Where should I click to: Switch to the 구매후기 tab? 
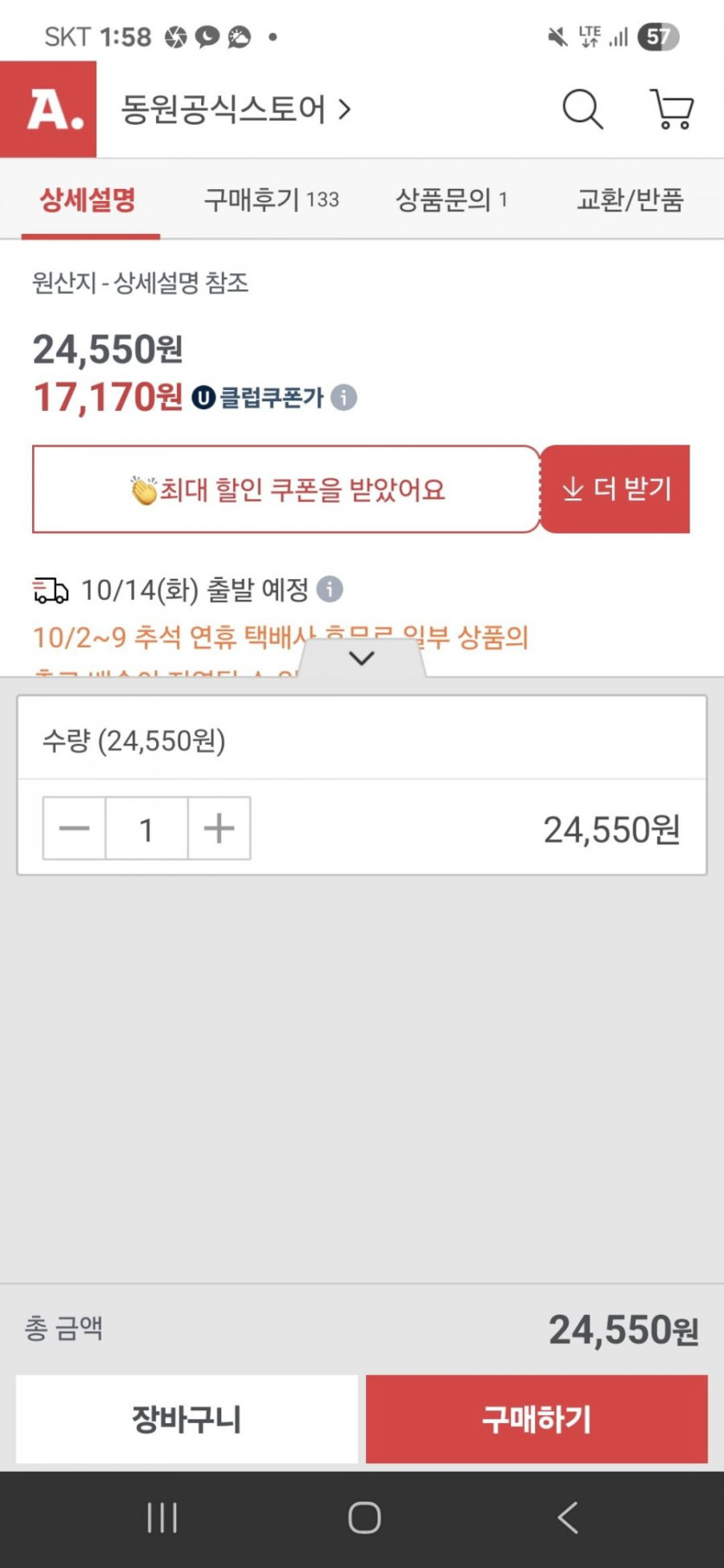point(271,200)
